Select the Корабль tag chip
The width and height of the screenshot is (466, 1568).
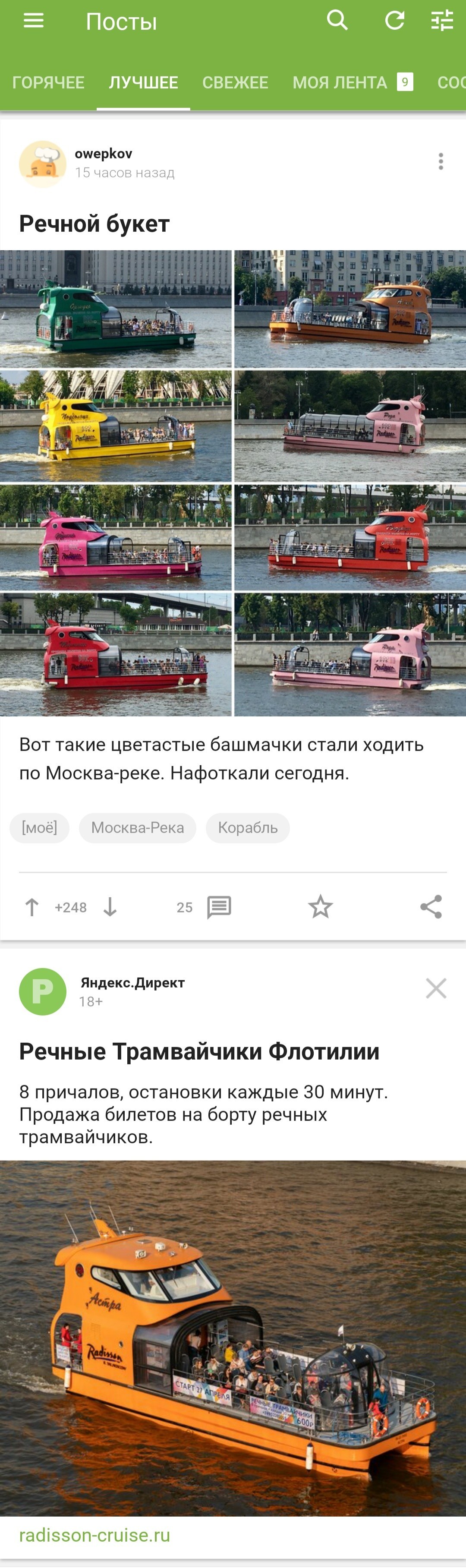pos(248,828)
